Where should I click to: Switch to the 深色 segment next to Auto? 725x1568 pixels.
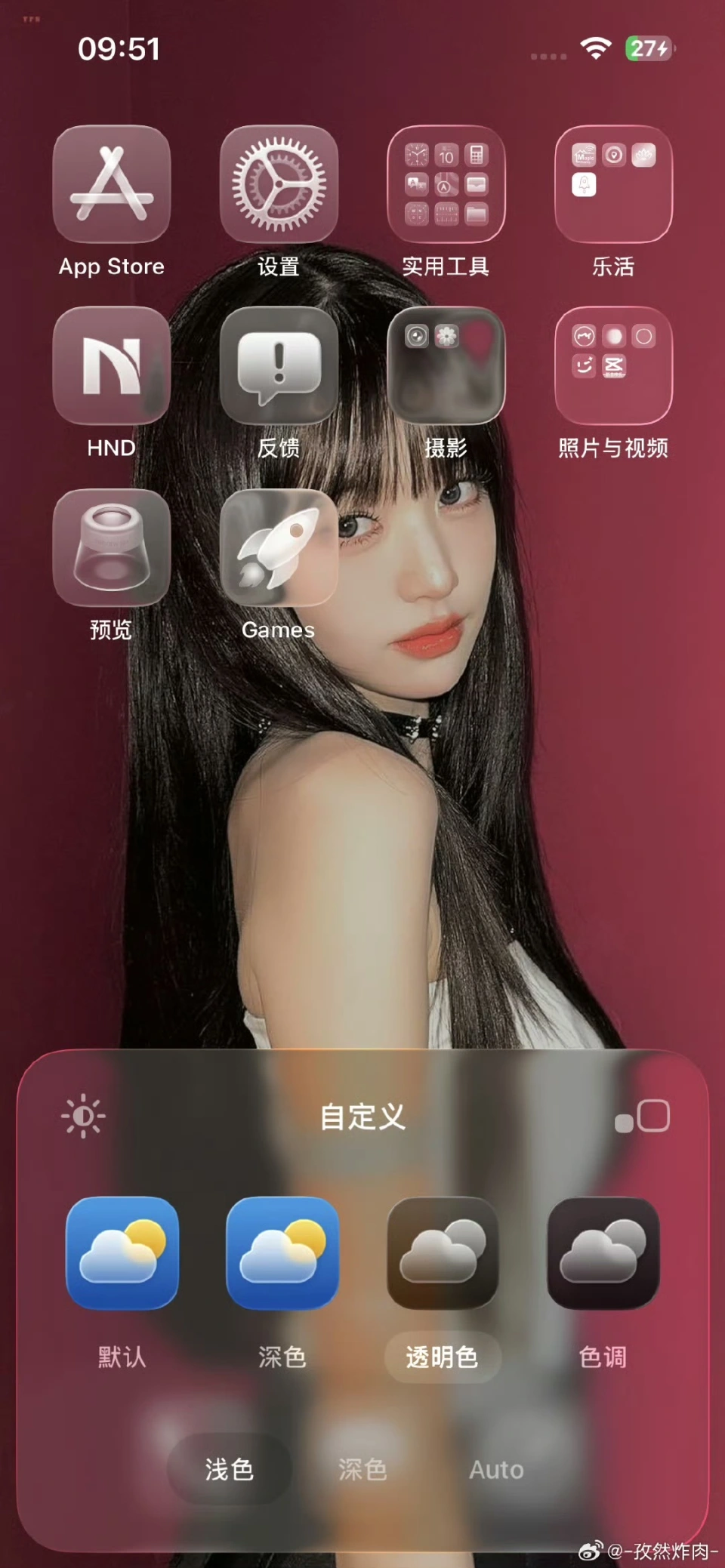362,1469
